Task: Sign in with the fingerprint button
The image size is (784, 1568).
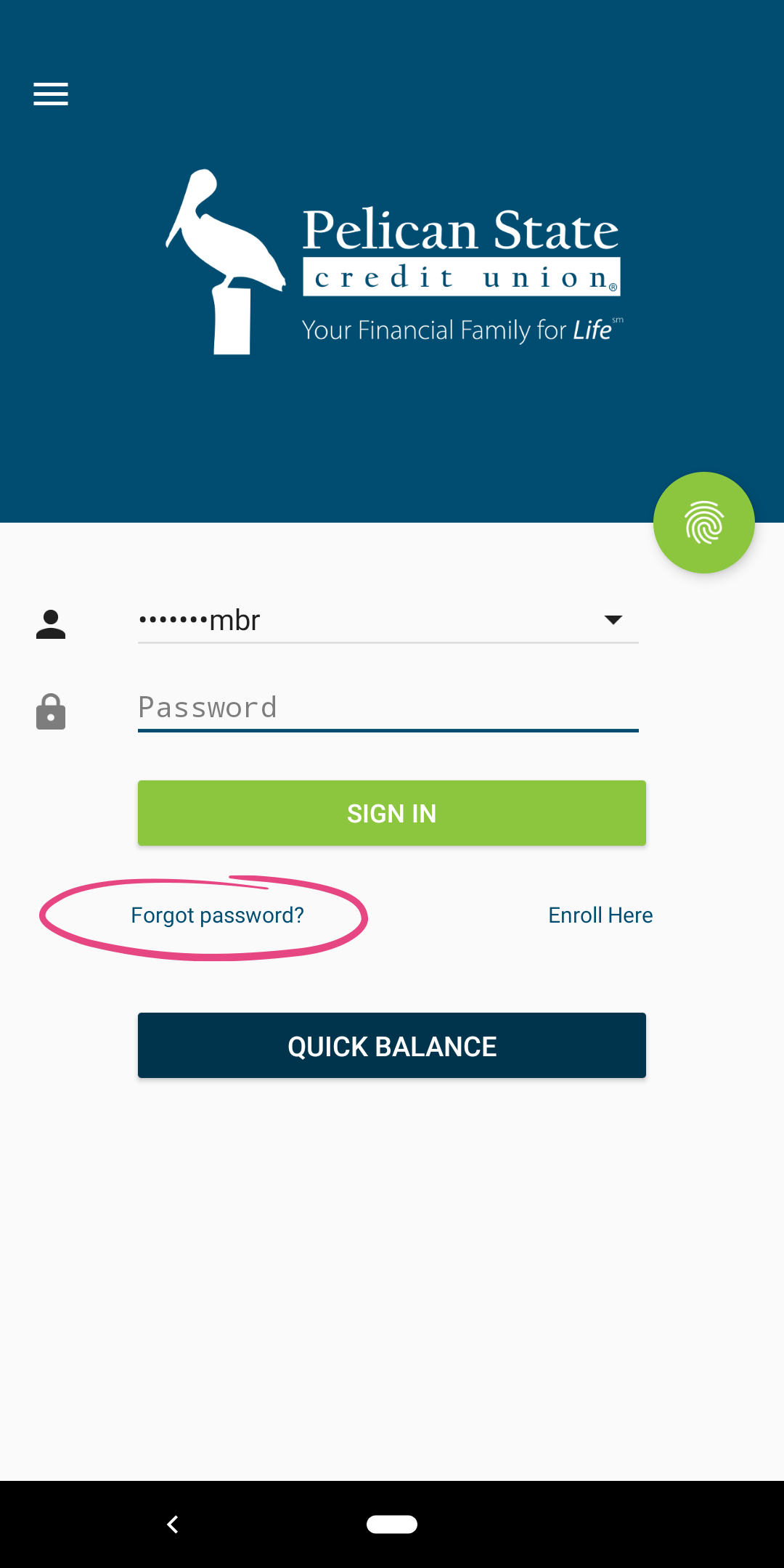Action: pos(703,523)
